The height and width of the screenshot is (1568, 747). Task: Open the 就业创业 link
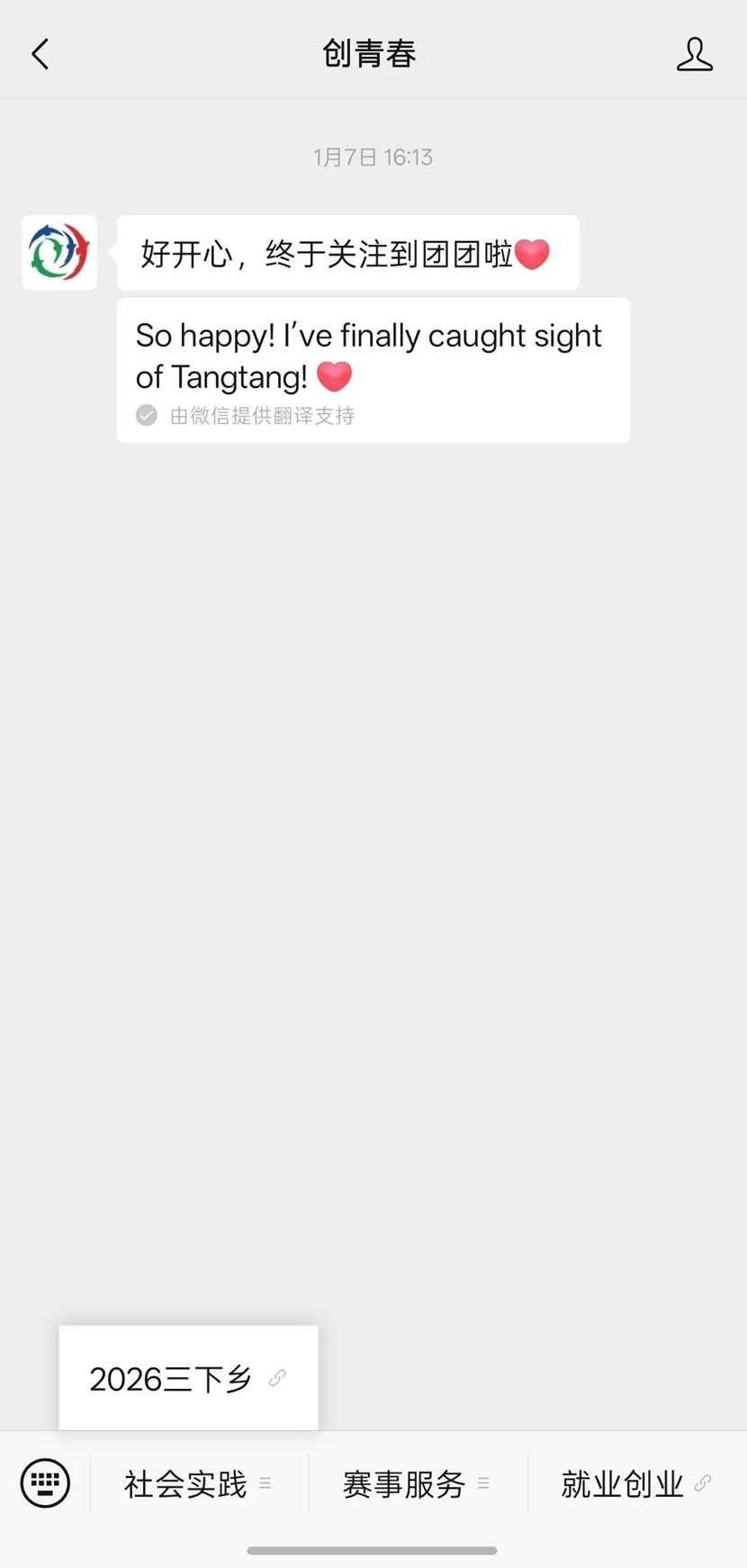[x=636, y=1484]
